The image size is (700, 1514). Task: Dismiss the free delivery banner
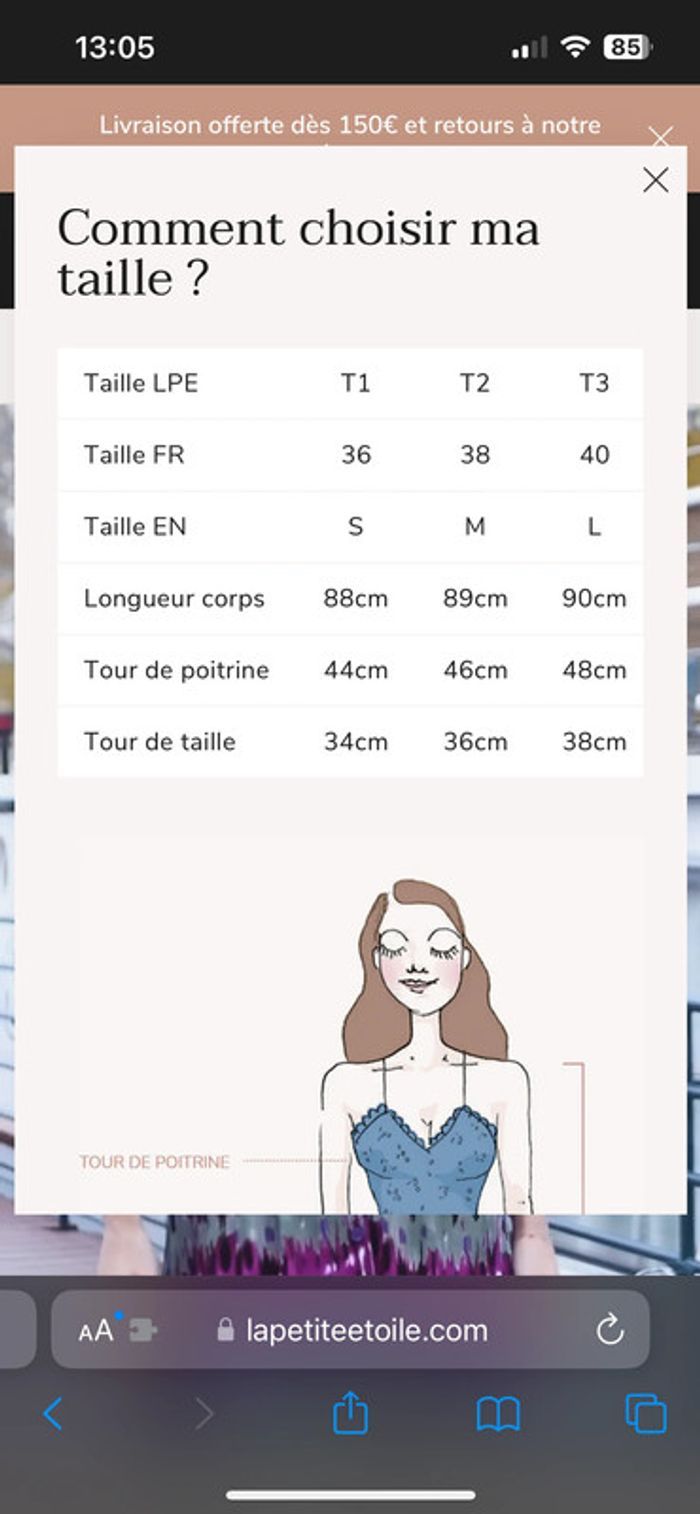(660, 136)
